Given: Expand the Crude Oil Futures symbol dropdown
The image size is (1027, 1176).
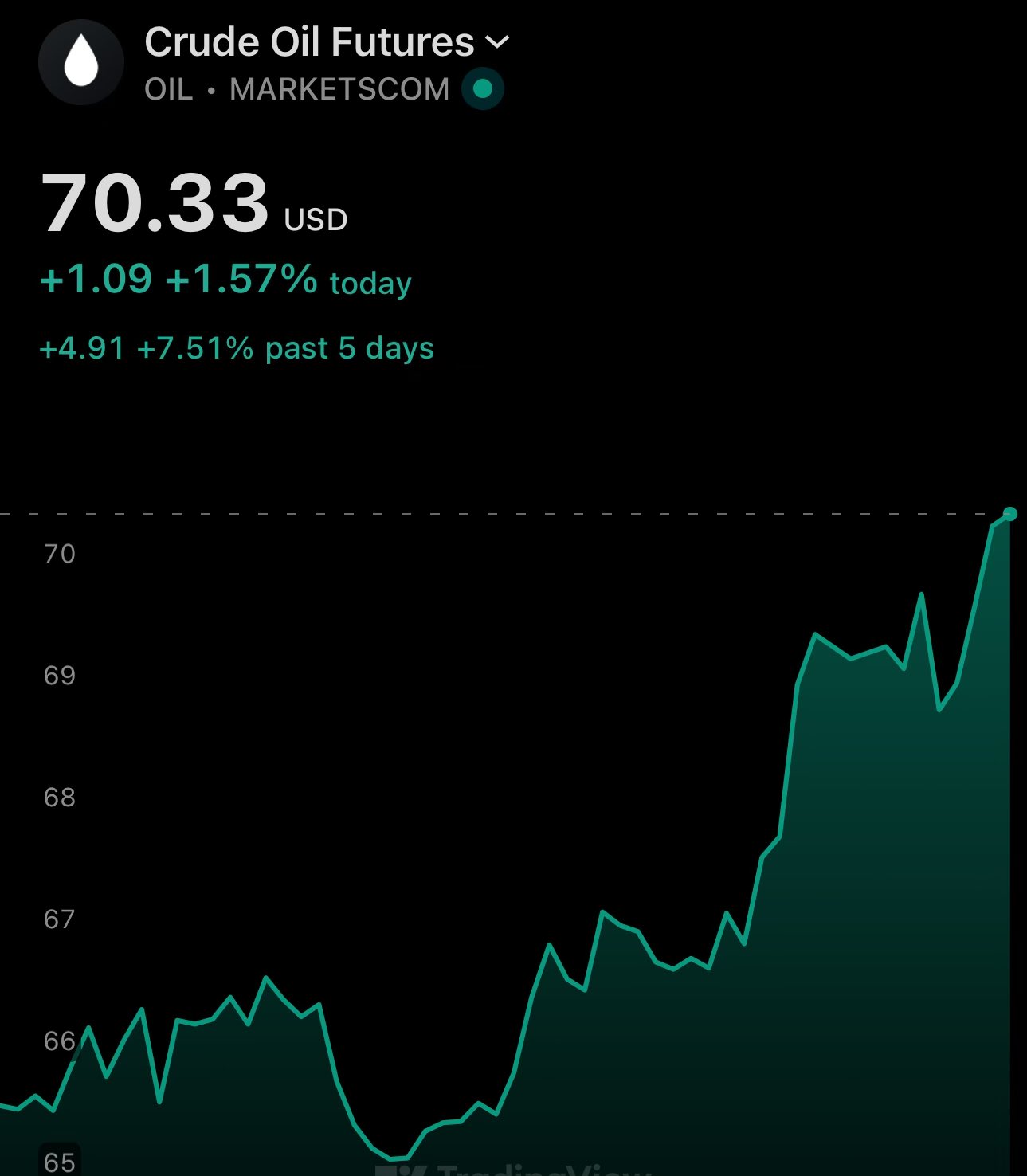Looking at the screenshot, I should [497, 42].
